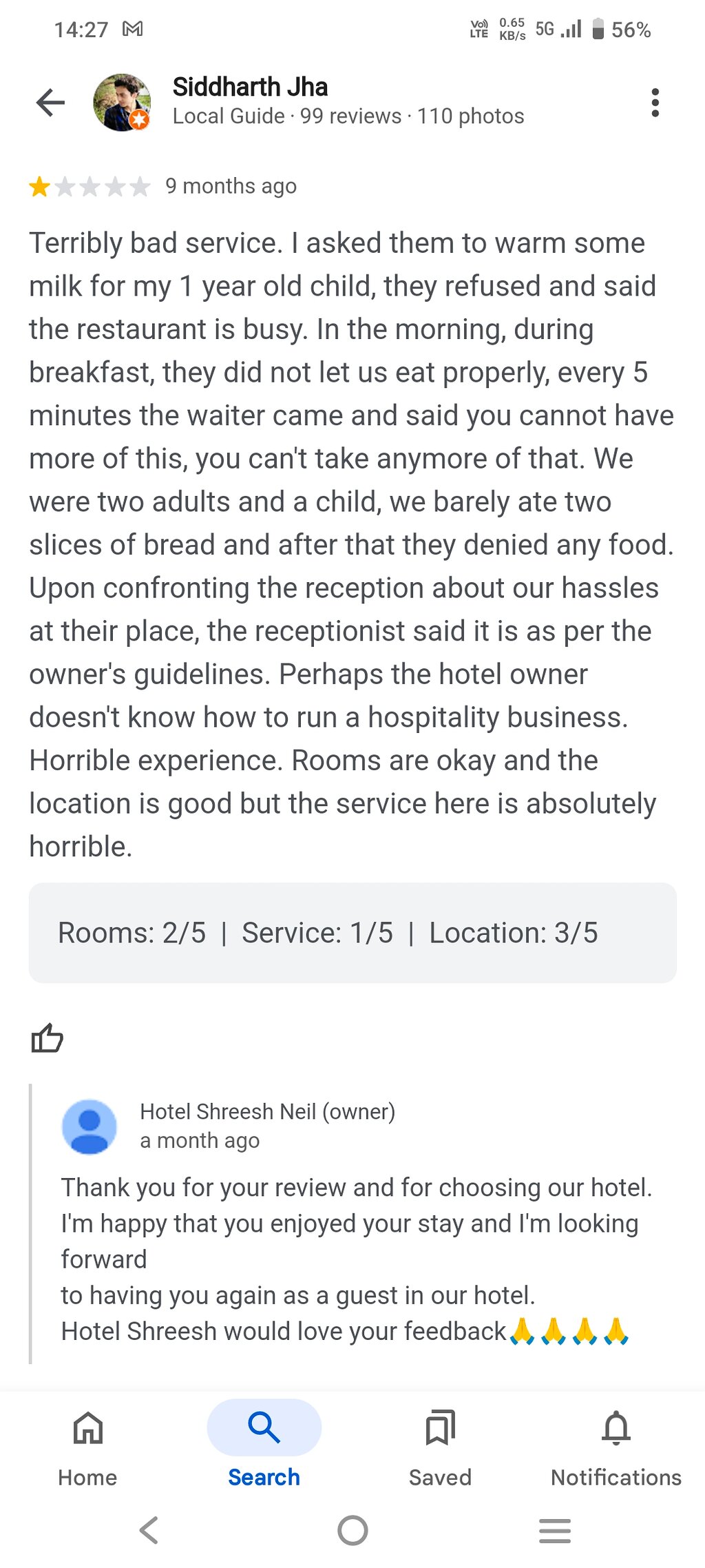Go back using the top arrow
Screen dimensions: 705x1568
pyautogui.click(x=50, y=103)
